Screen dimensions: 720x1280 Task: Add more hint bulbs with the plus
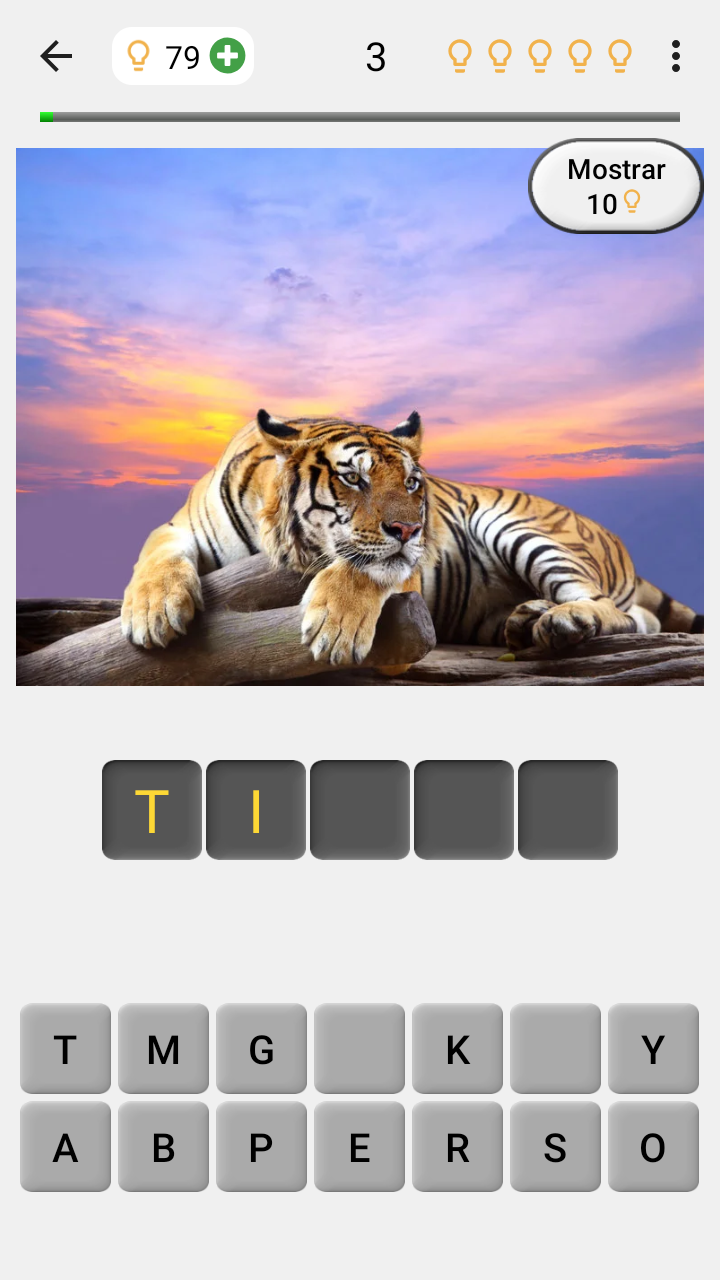click(x=227, y=56)
